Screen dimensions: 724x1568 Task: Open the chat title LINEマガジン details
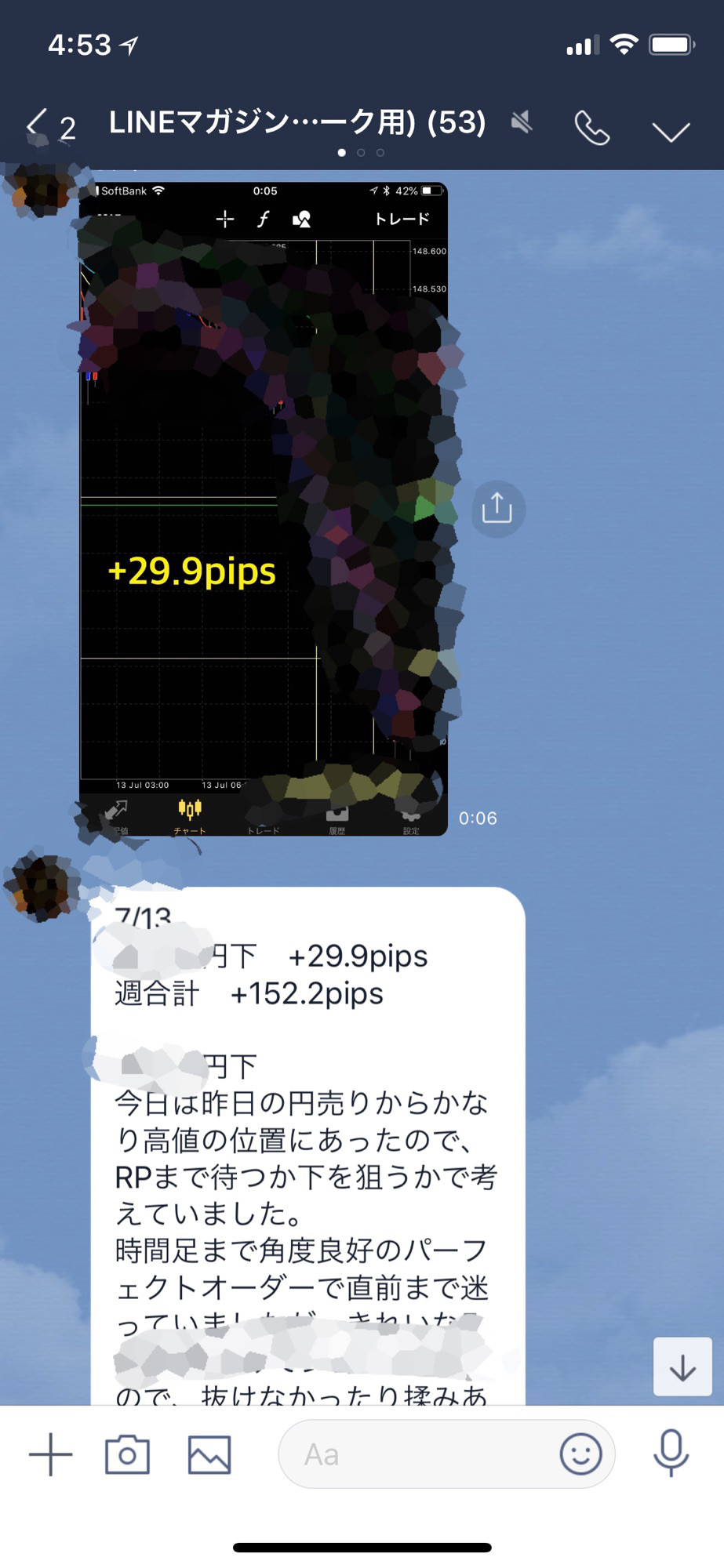tap(297, 122)
